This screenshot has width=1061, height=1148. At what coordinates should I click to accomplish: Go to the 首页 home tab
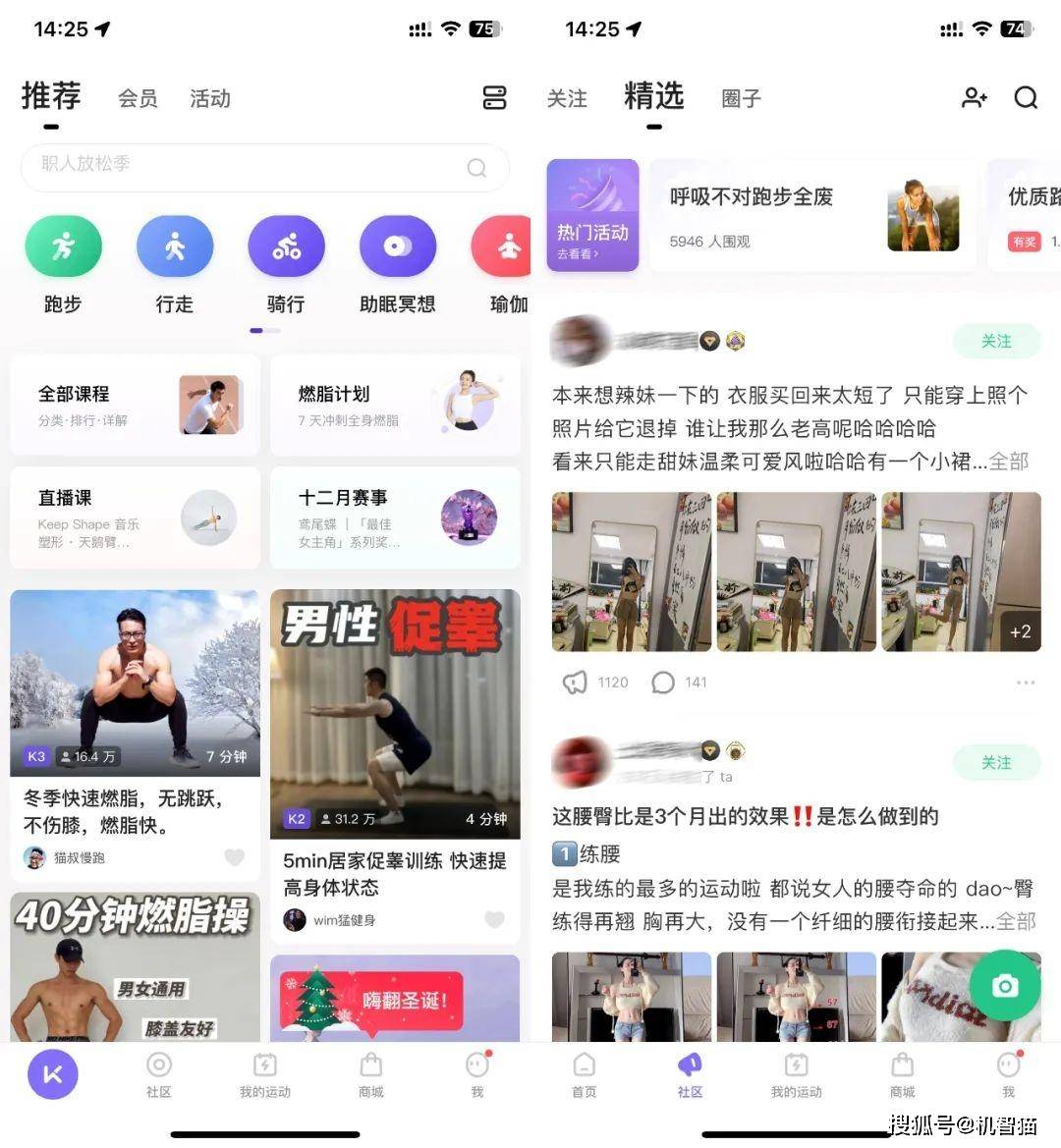pos(584,1074)
